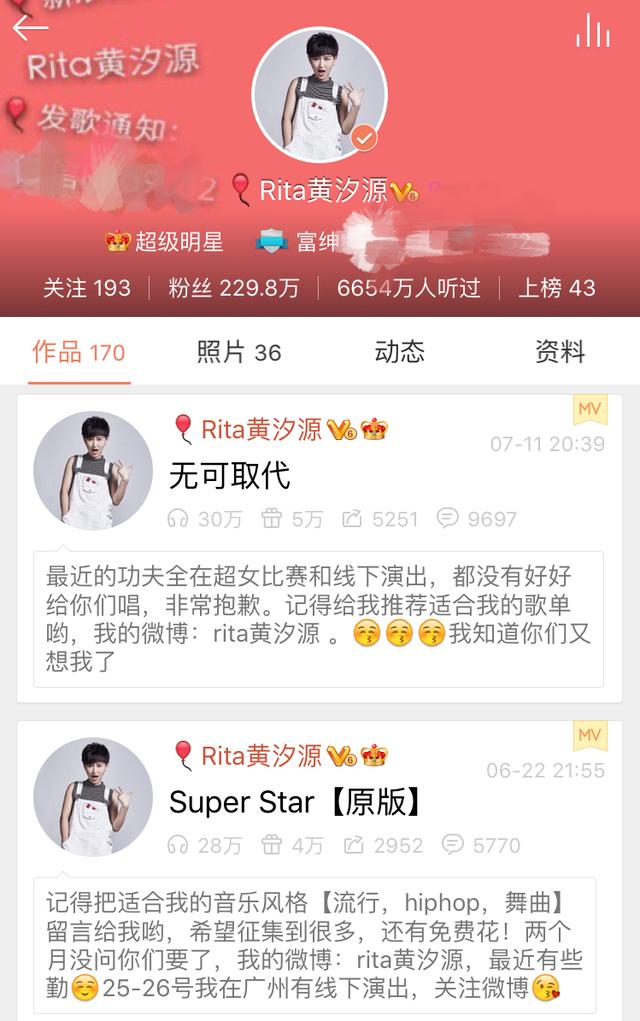The width and height of the screenshot is (640, 1021).
Task: Open the audio bars icon in the header
Action: click(x=592, y=33)
